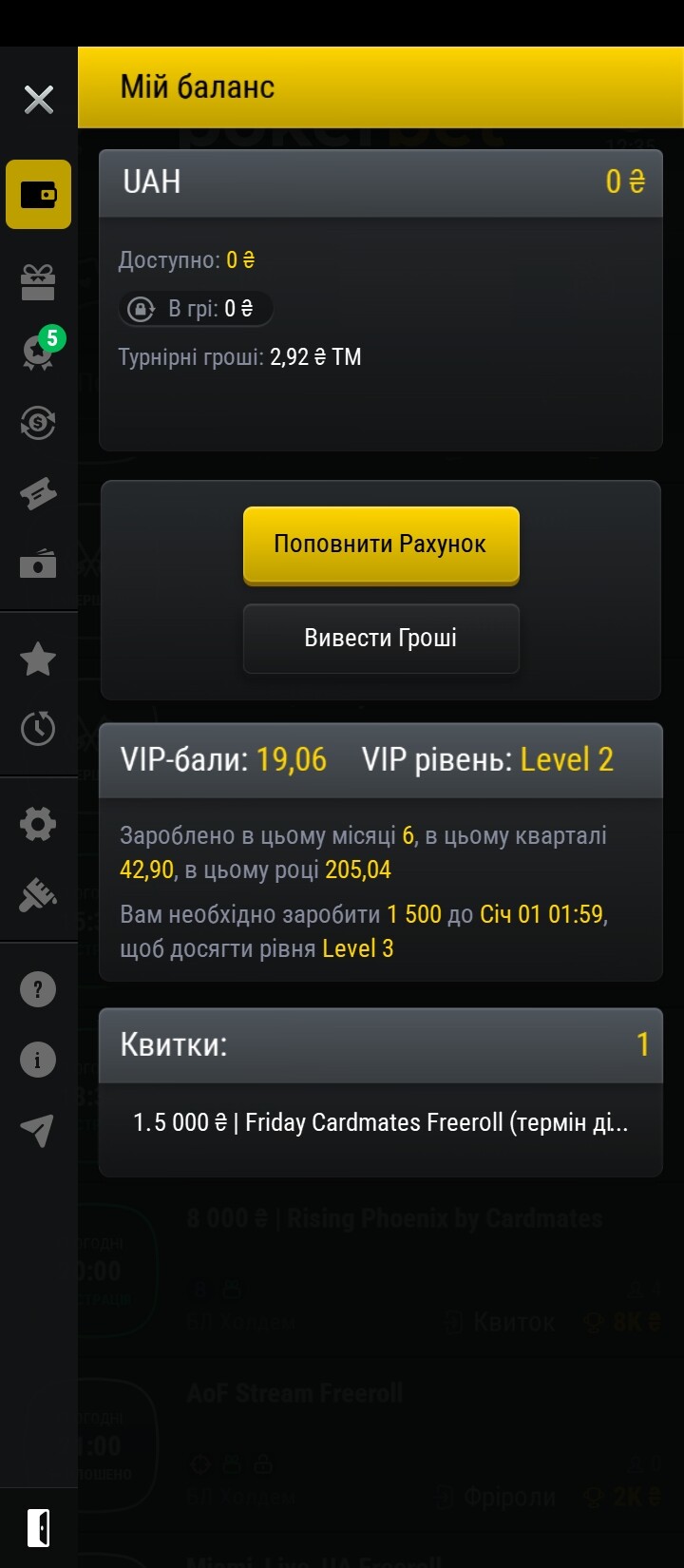The image size is (684, 1568).
Task: Open favorites star
Action: 39,659
